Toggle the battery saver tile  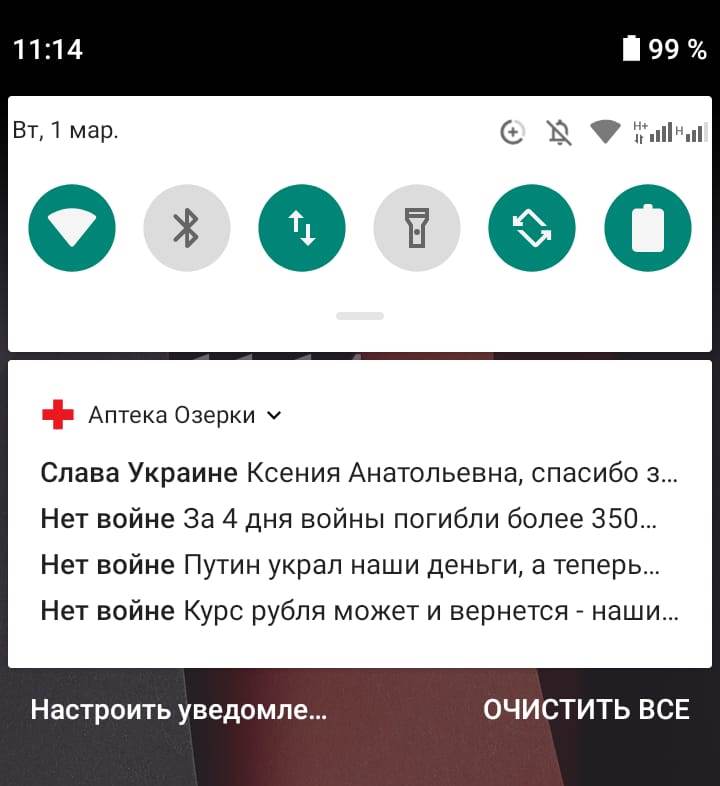[647, 228]
